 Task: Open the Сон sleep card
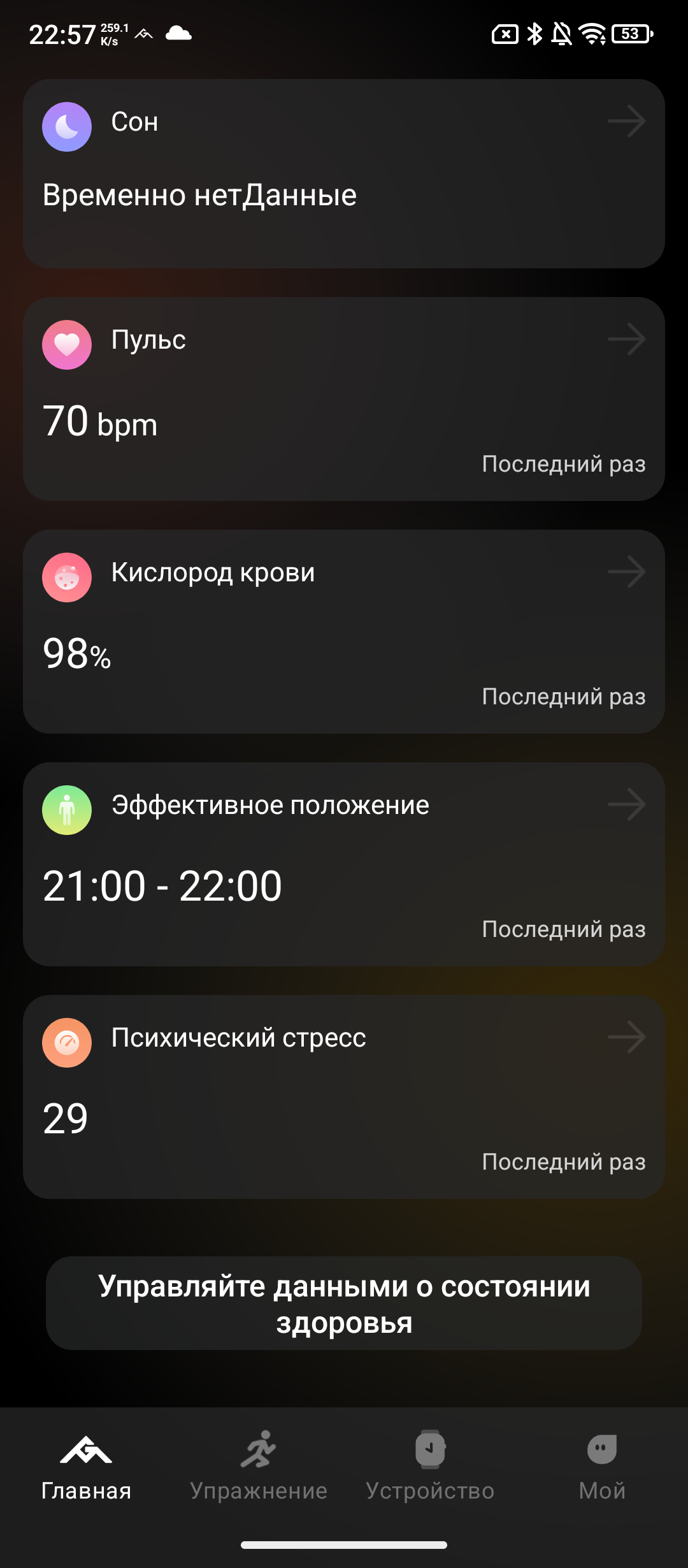pos(344,173)
